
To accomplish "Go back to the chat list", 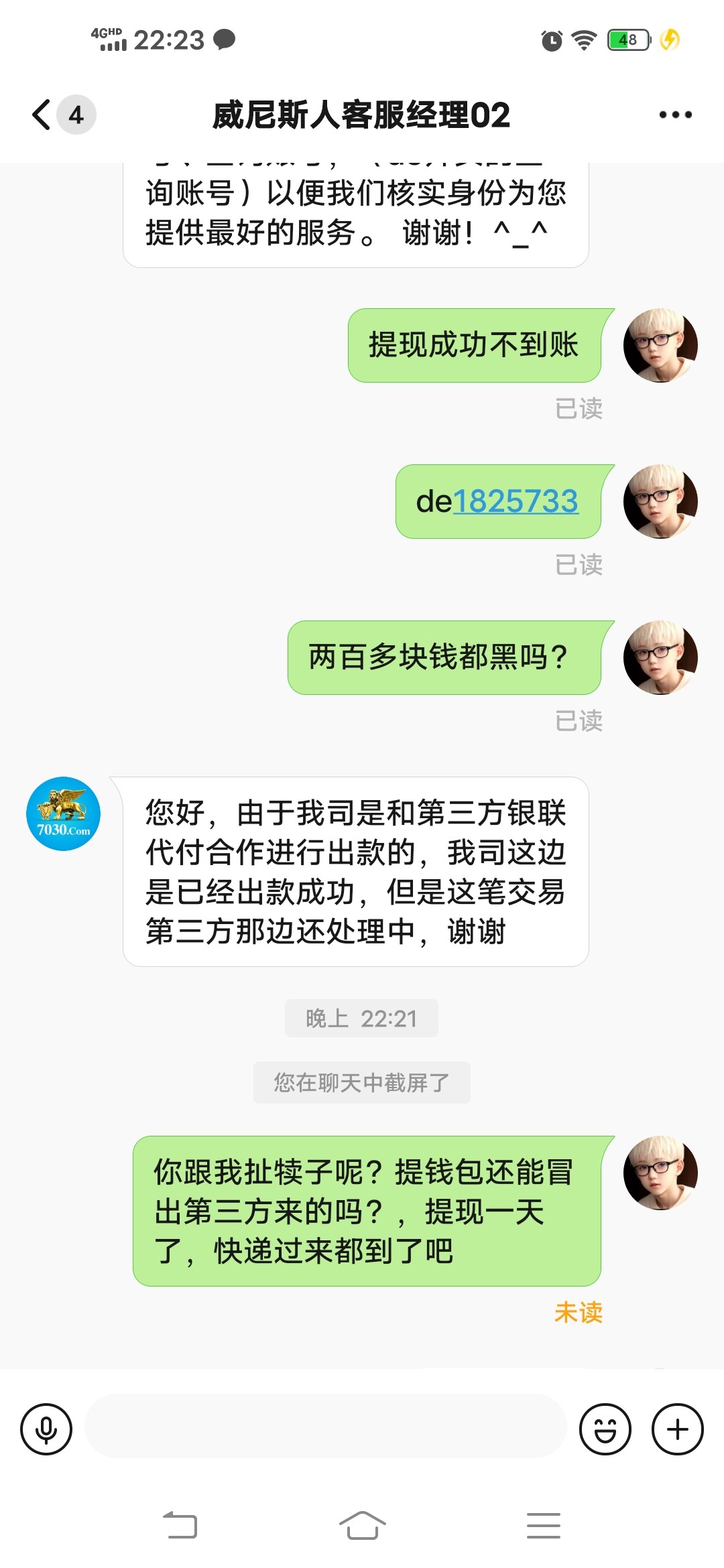I will point(42,115).
